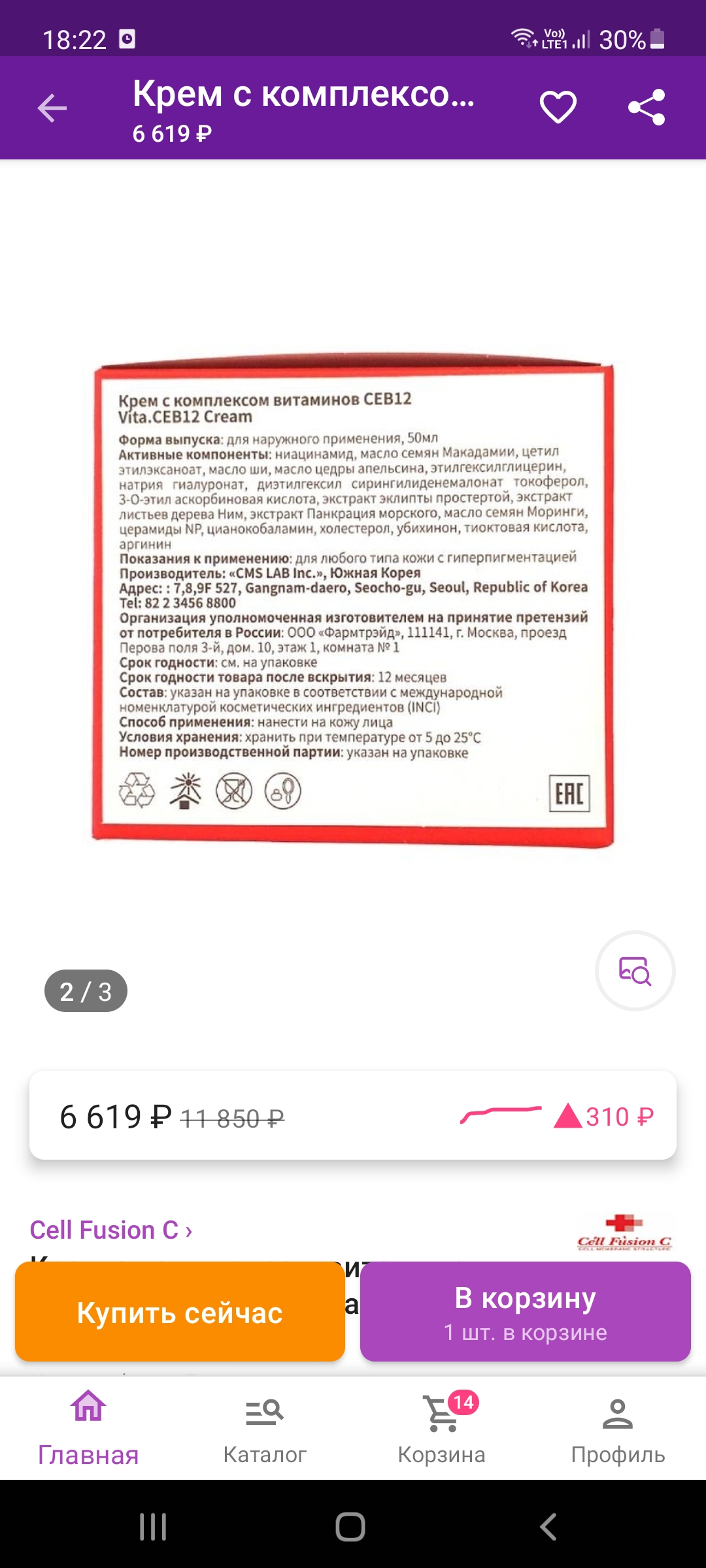Find similar products by image search
The height and width of the screenshot is (1568, 706).
click(x=635, y=971)
